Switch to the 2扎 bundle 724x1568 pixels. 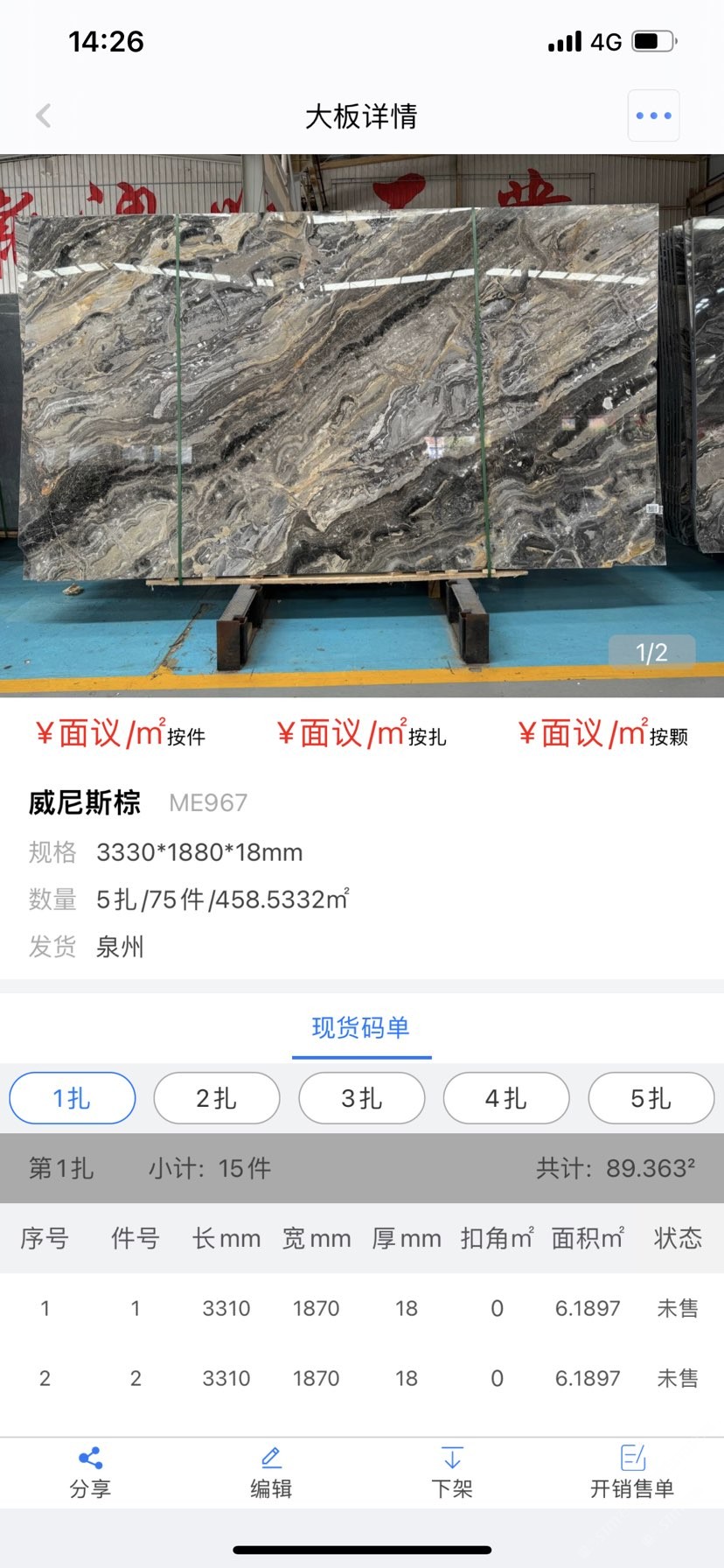(x=217, y=1098)
